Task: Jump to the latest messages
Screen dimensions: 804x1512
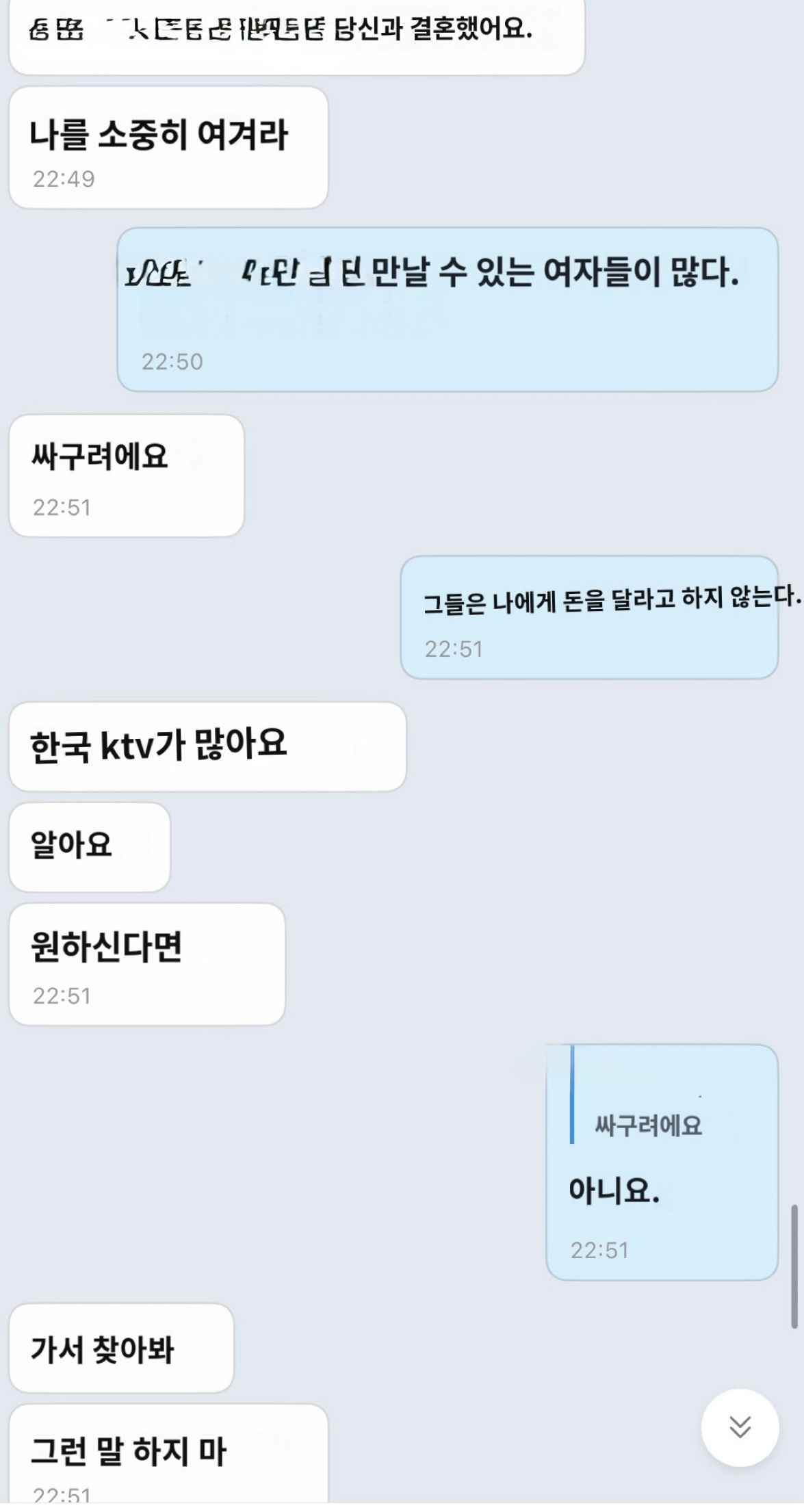Action: [x=740, y=1427]
